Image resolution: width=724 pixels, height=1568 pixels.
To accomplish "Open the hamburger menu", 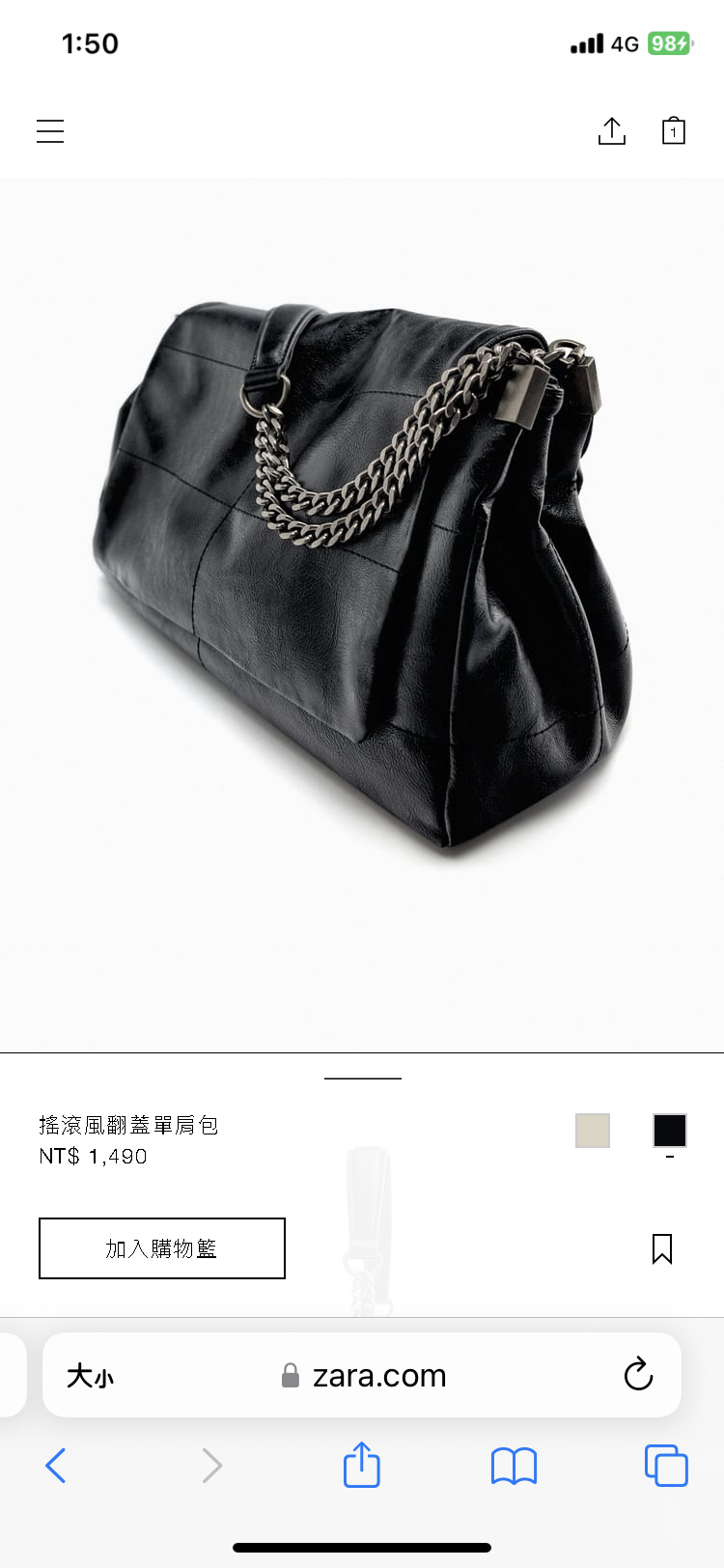I will point(50,131).
